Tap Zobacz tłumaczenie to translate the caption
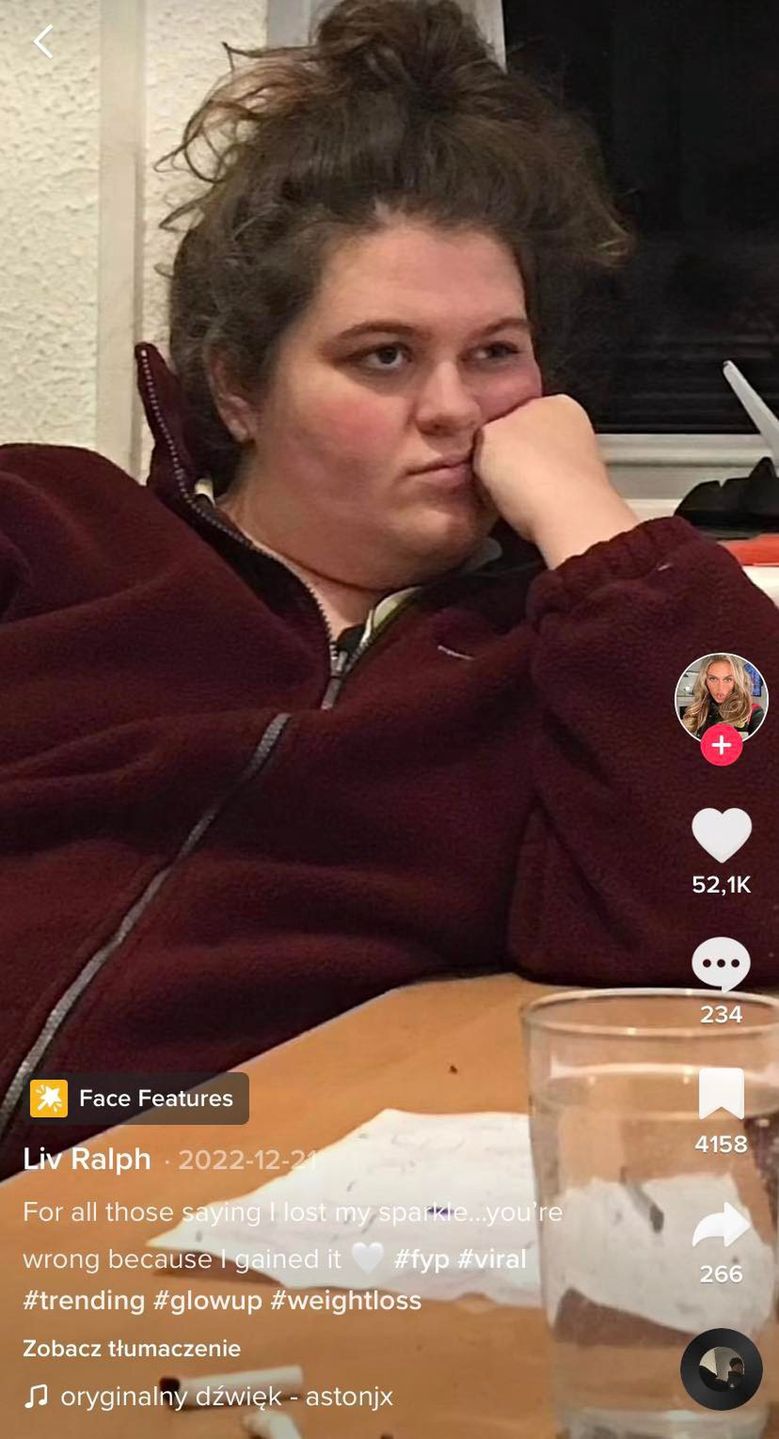 [x=132, y=1348]
